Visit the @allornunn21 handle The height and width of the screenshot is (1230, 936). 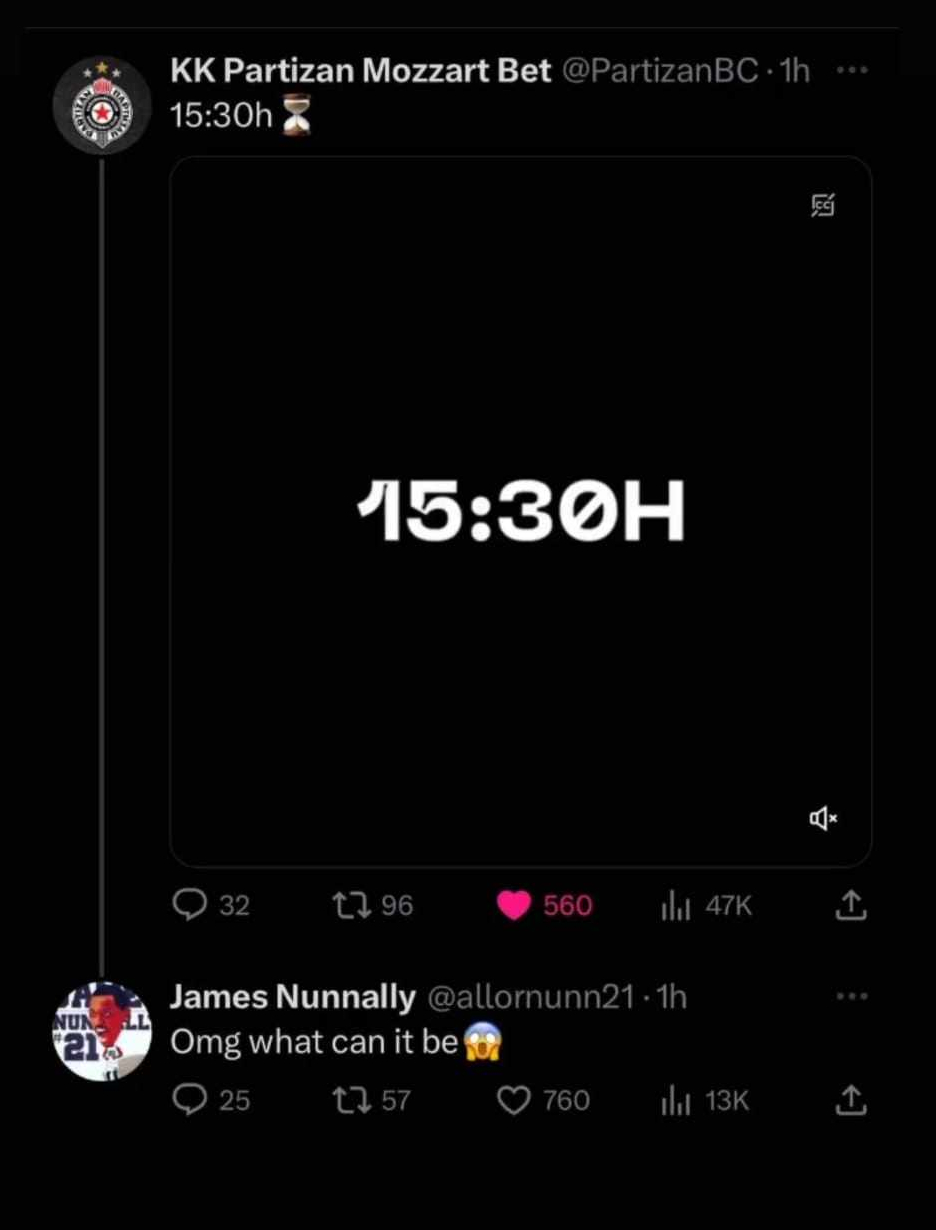click(530, 997)
